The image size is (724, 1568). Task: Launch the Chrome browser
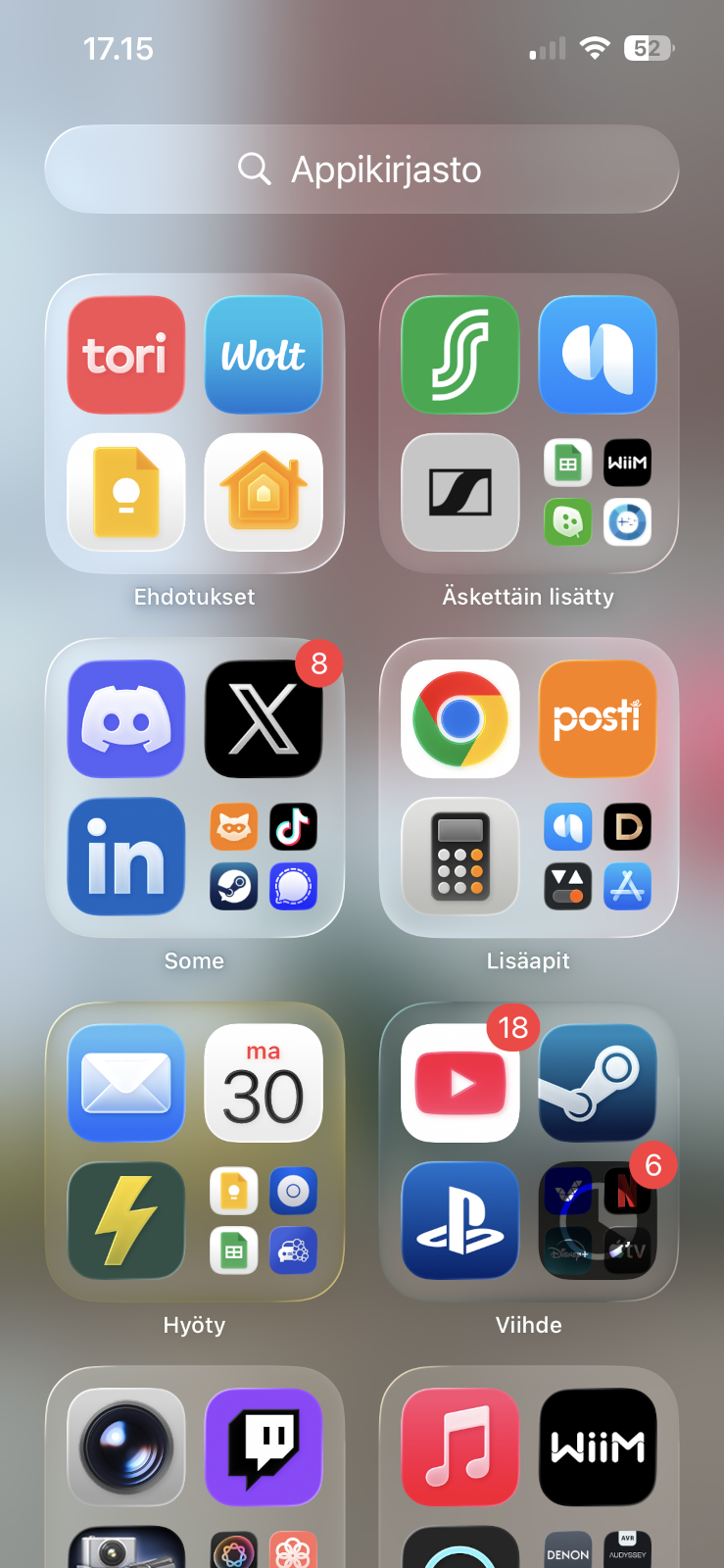point(460,719)
